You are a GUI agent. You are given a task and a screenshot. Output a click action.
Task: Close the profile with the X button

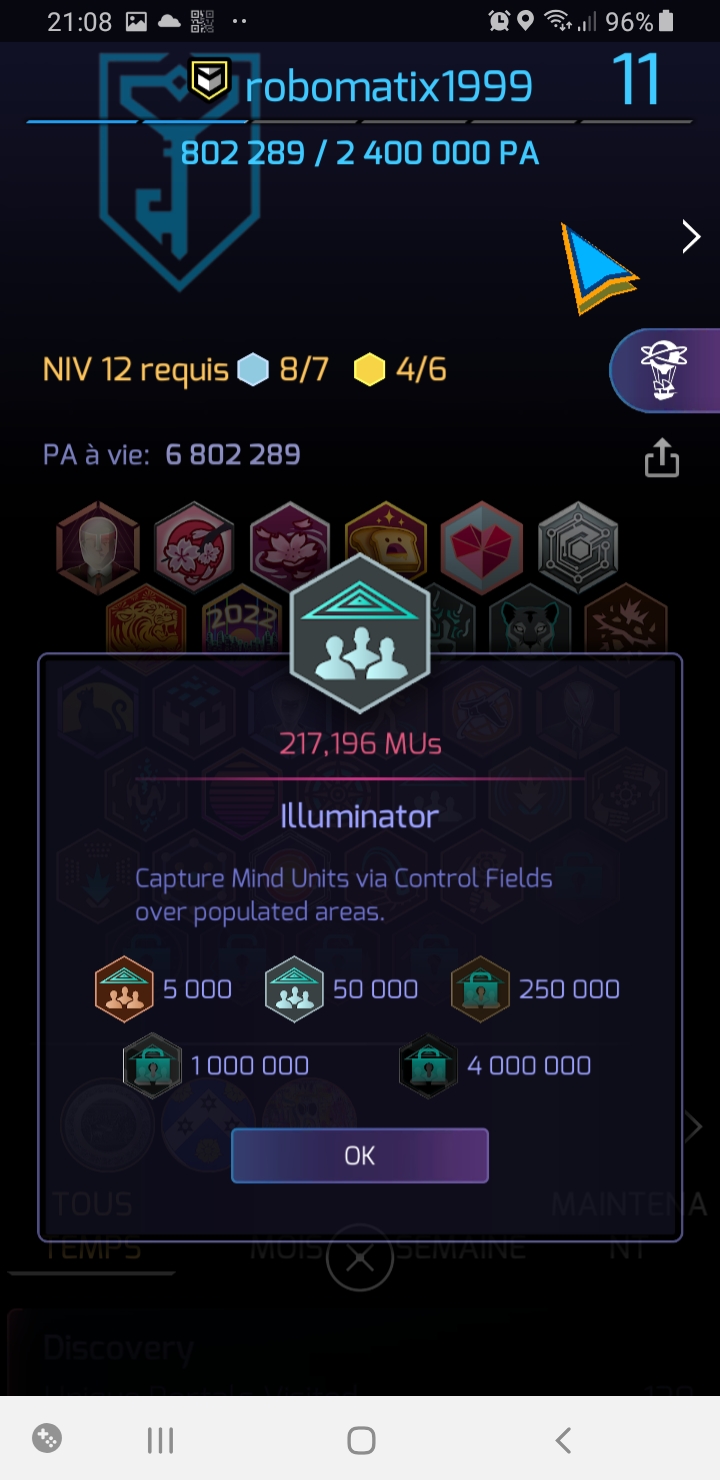(x=360, y=1259)
